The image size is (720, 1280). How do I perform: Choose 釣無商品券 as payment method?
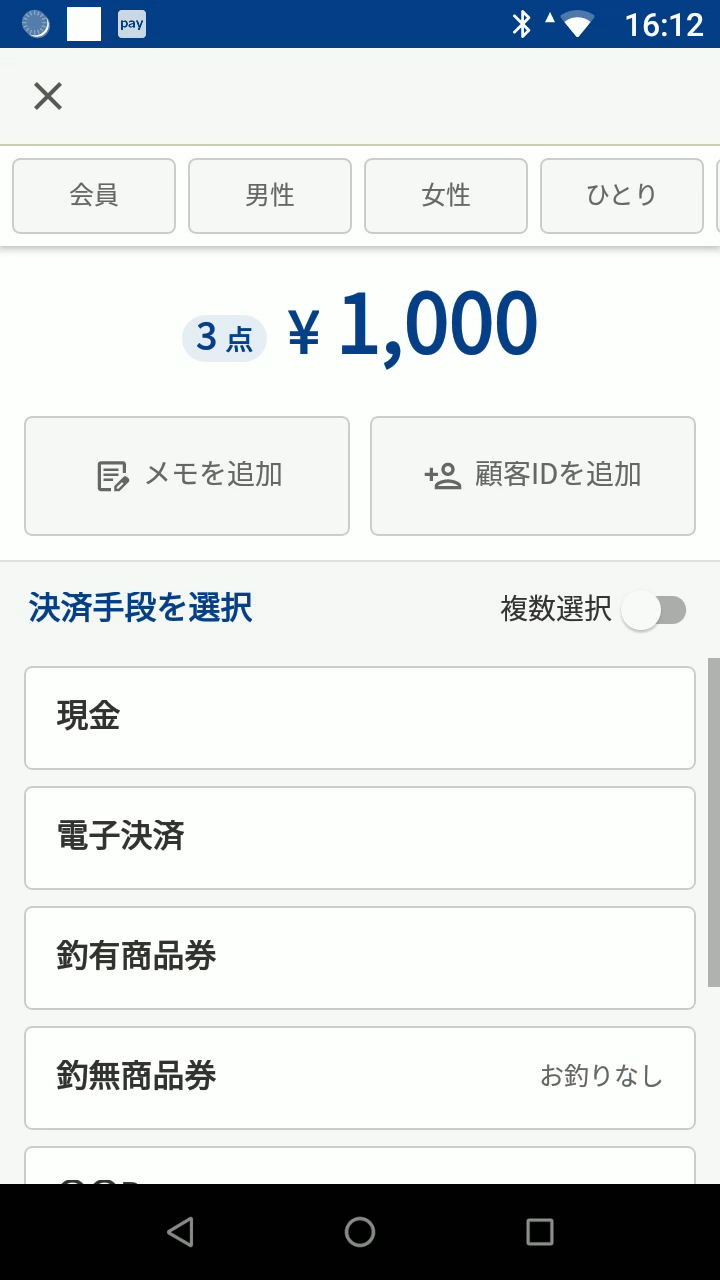360,1078
